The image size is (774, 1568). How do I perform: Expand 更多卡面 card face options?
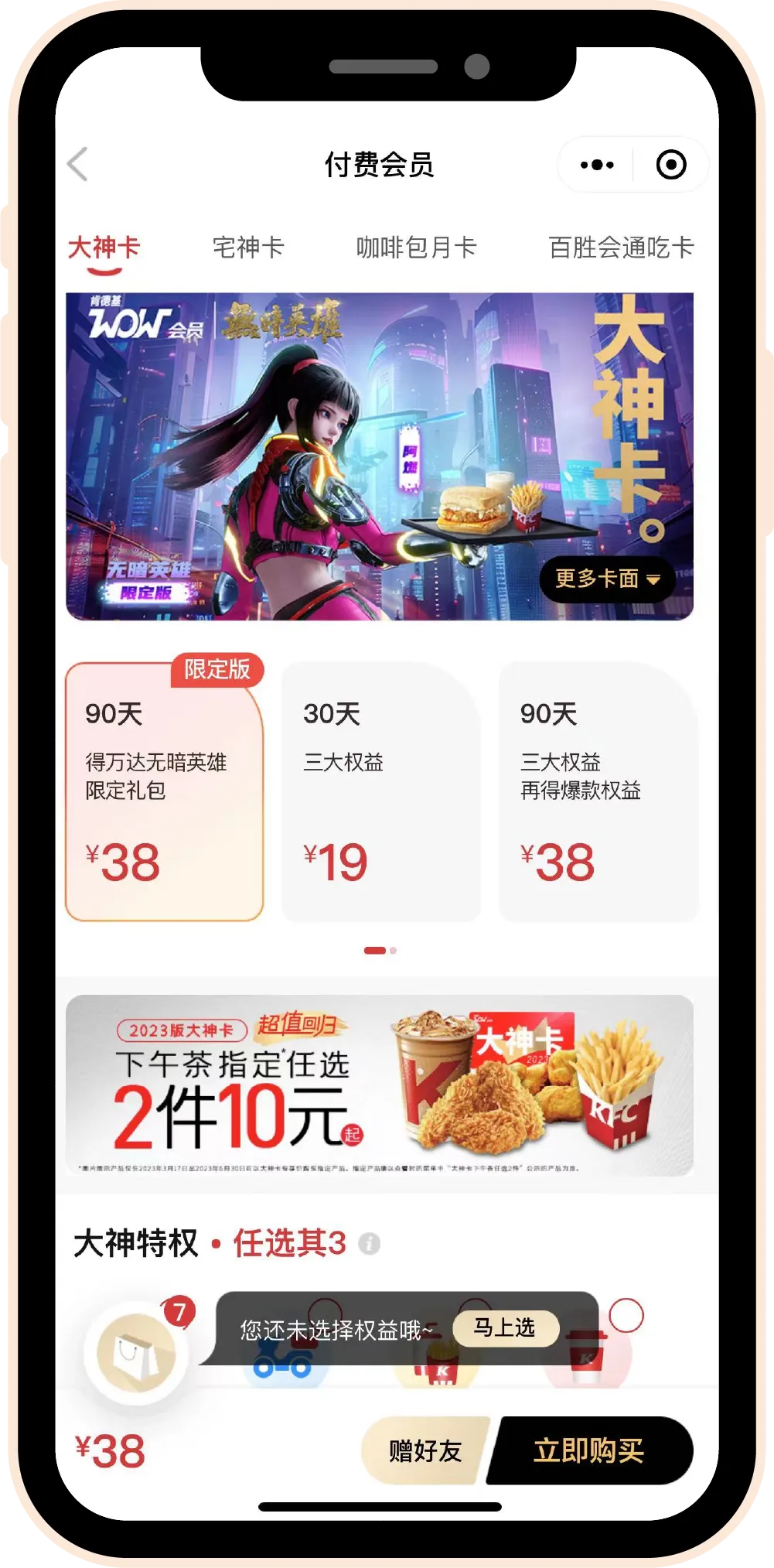tap(607, 578)
